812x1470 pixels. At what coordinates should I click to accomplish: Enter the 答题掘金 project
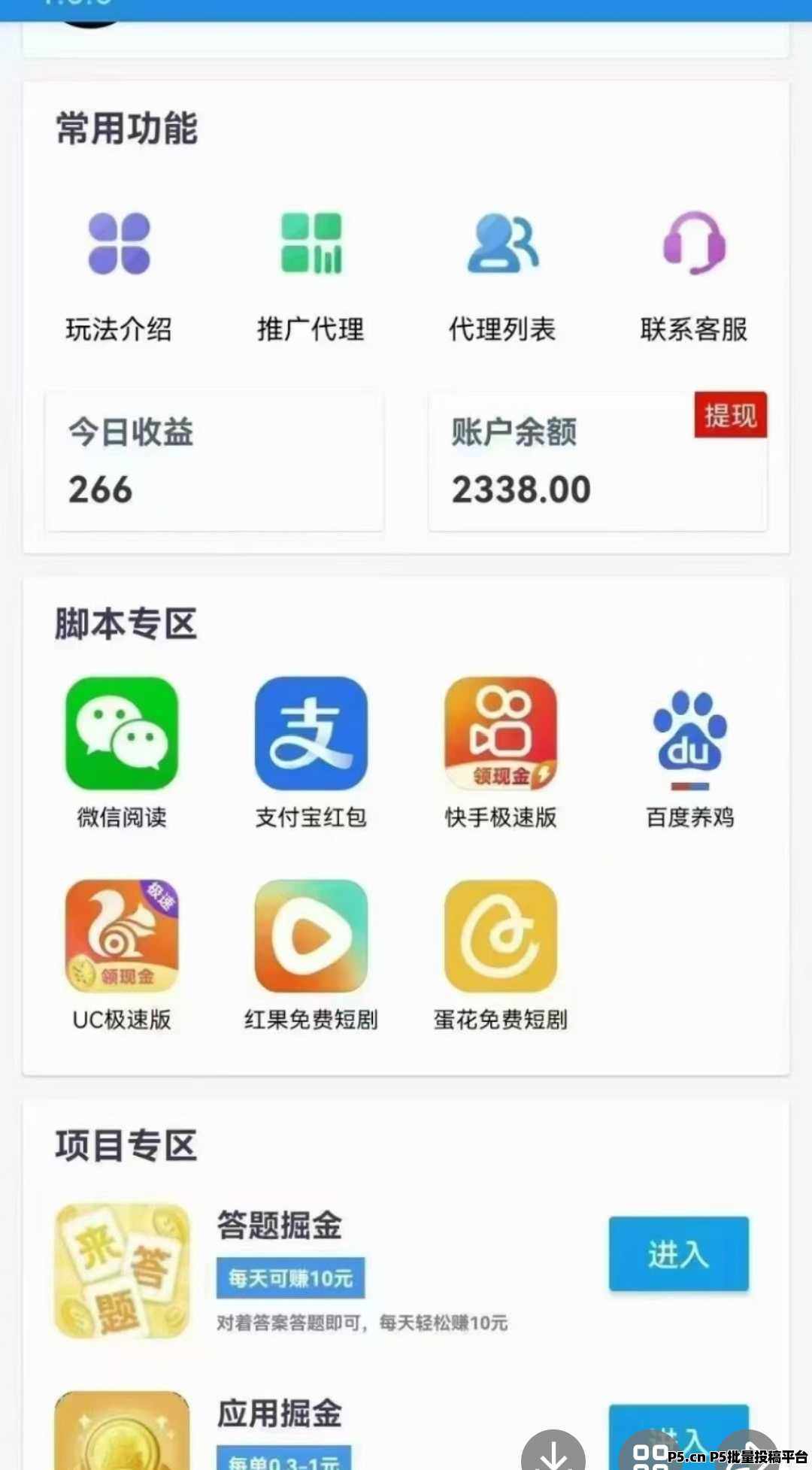[679, 1253]
